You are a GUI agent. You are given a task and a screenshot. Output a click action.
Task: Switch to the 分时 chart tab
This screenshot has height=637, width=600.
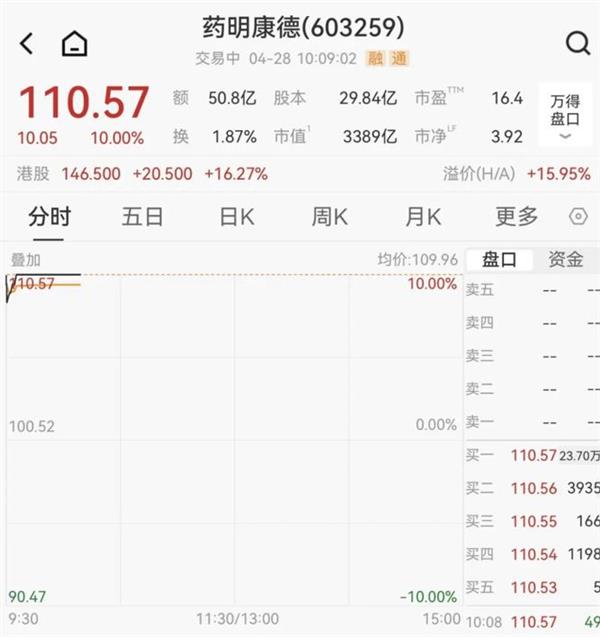tap(49, 216)
